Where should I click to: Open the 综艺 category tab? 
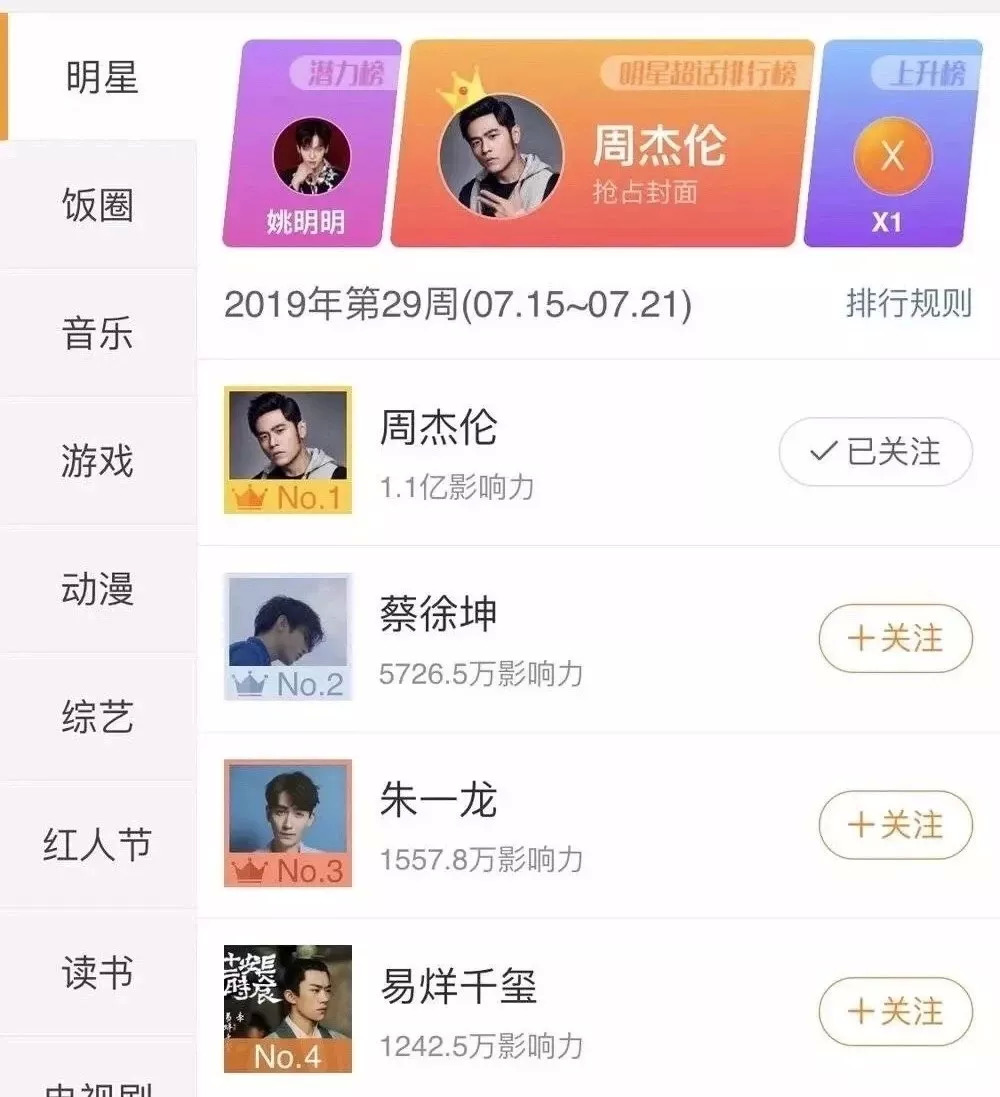coord(97,717)
